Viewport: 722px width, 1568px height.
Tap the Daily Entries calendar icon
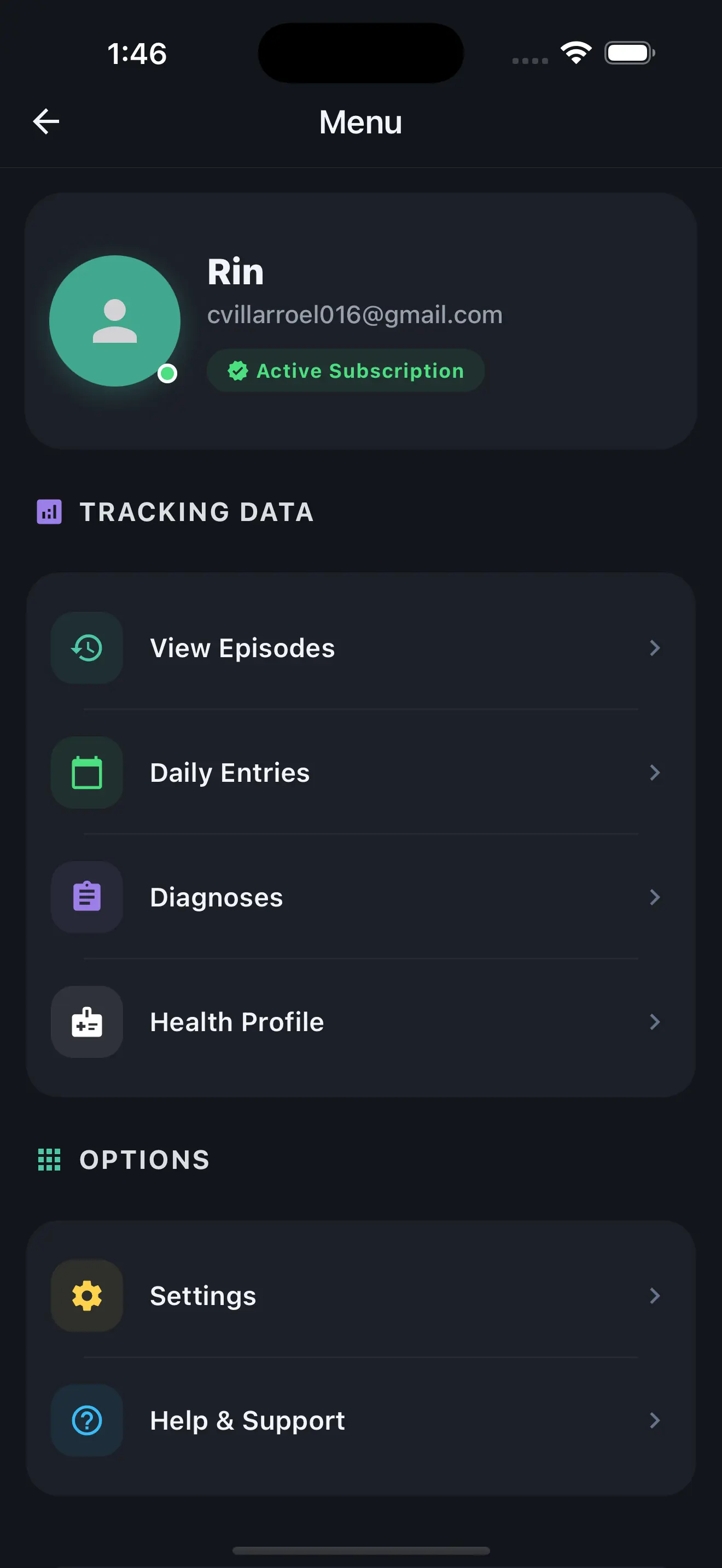[x=86, y=773]
